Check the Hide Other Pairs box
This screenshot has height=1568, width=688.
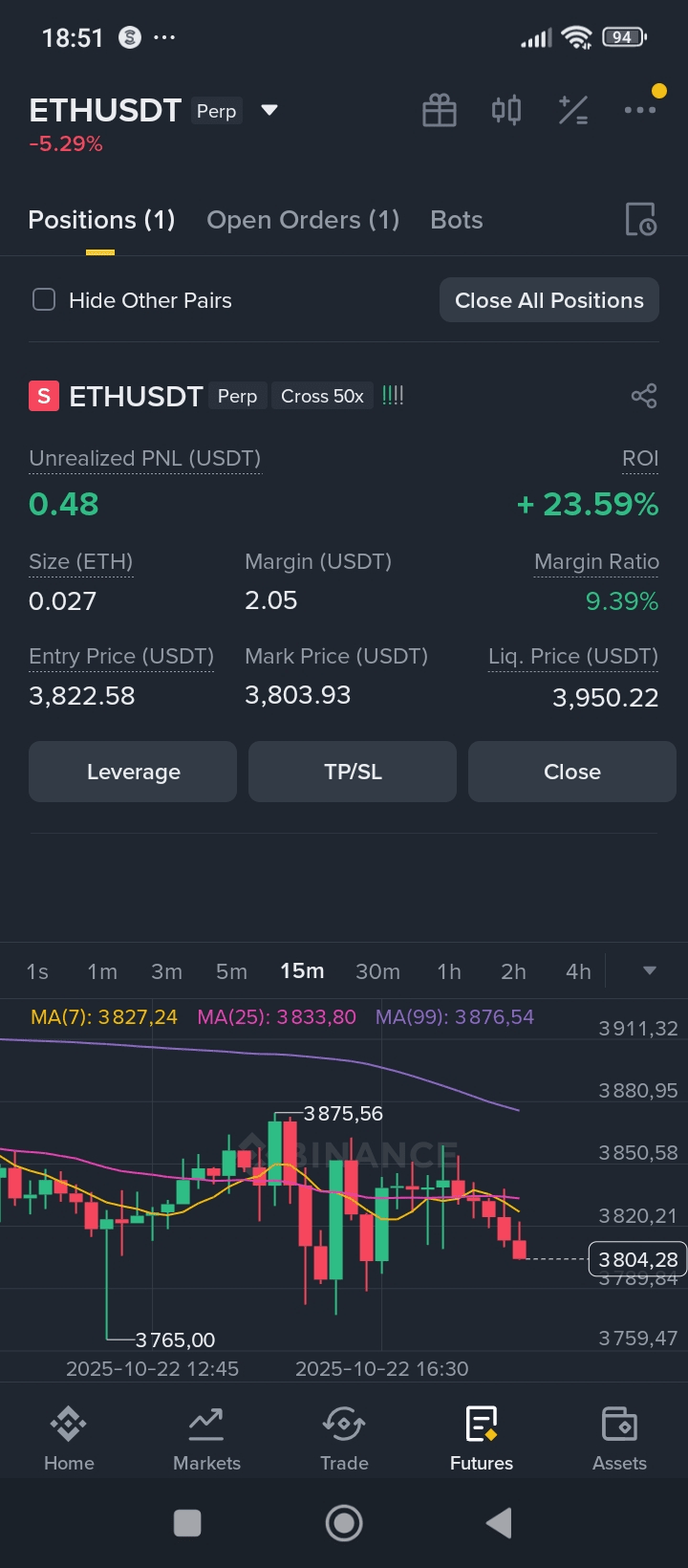click(x=44, y=300)
